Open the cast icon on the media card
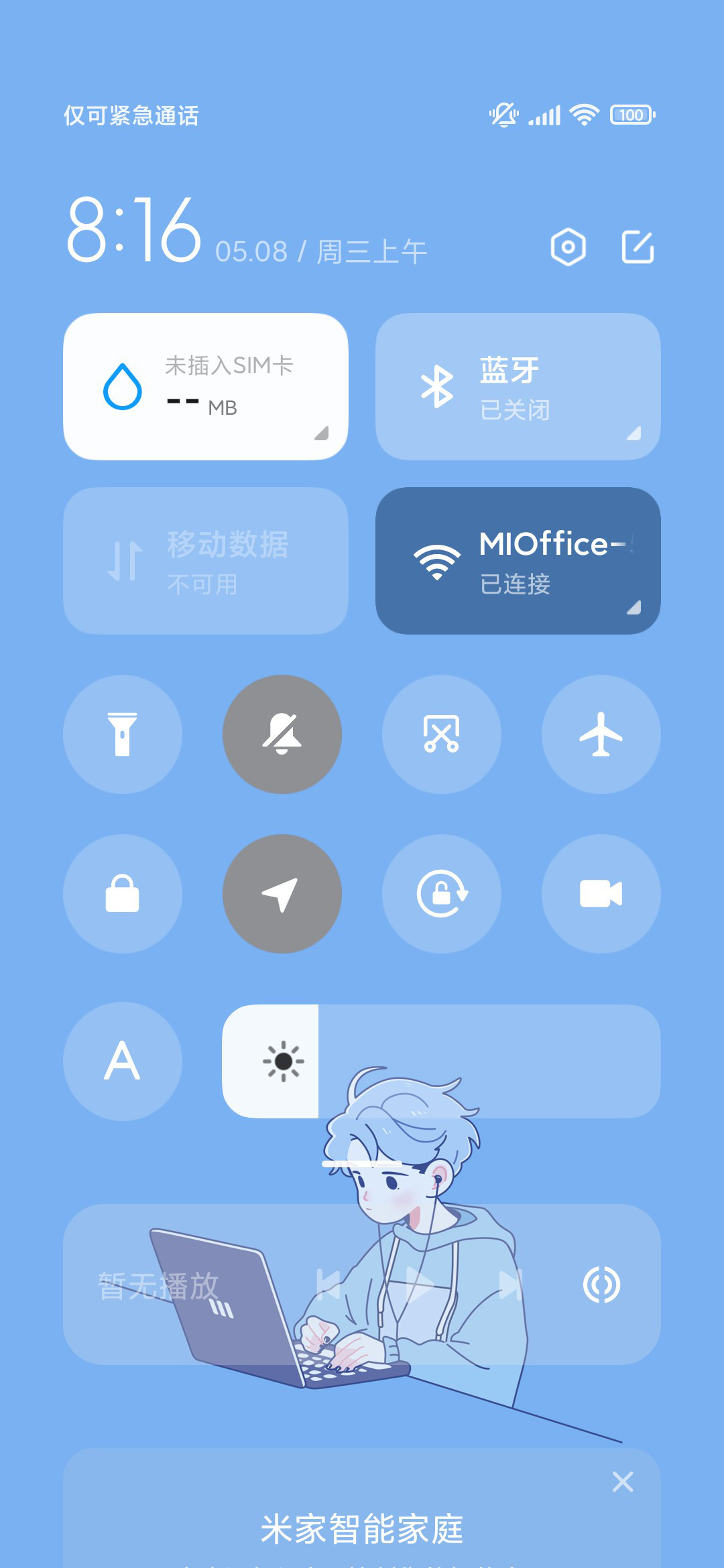Viewport: 724px width, 1568px height. 601,1285
